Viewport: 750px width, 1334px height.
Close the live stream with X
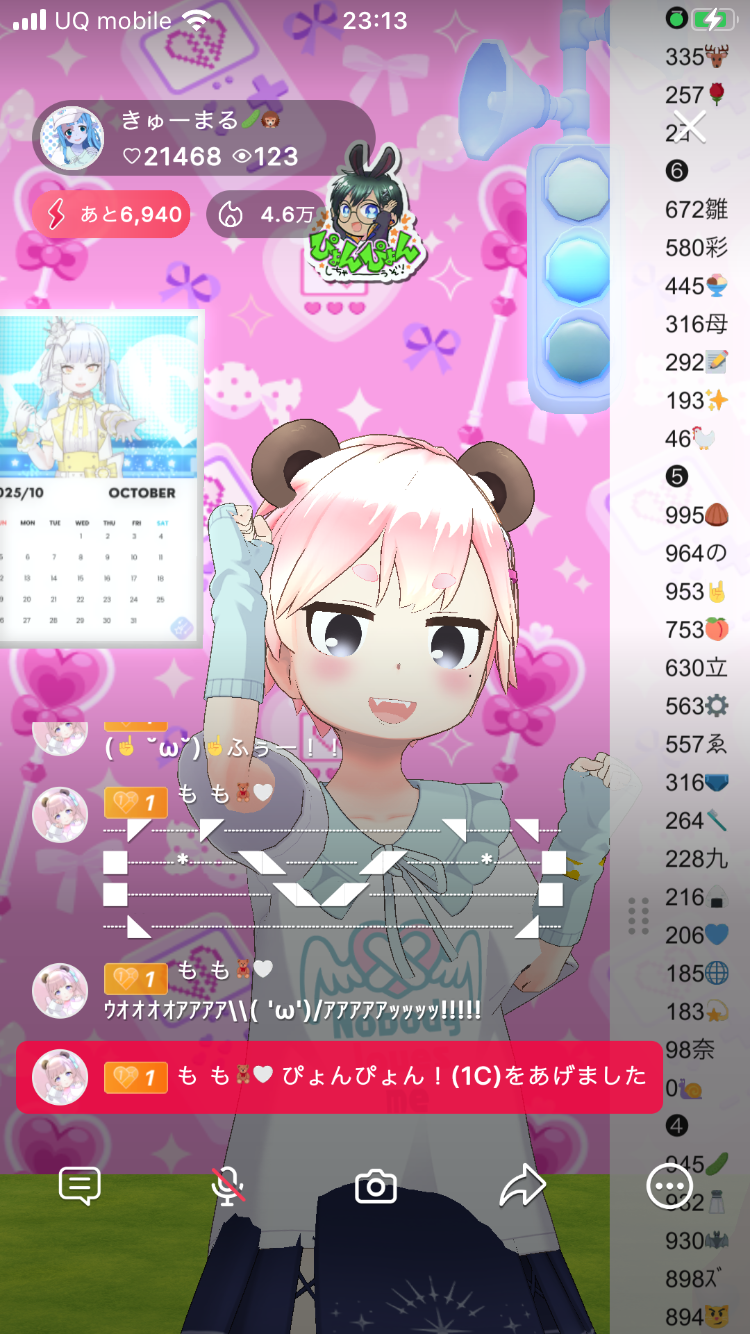[690, 126]
